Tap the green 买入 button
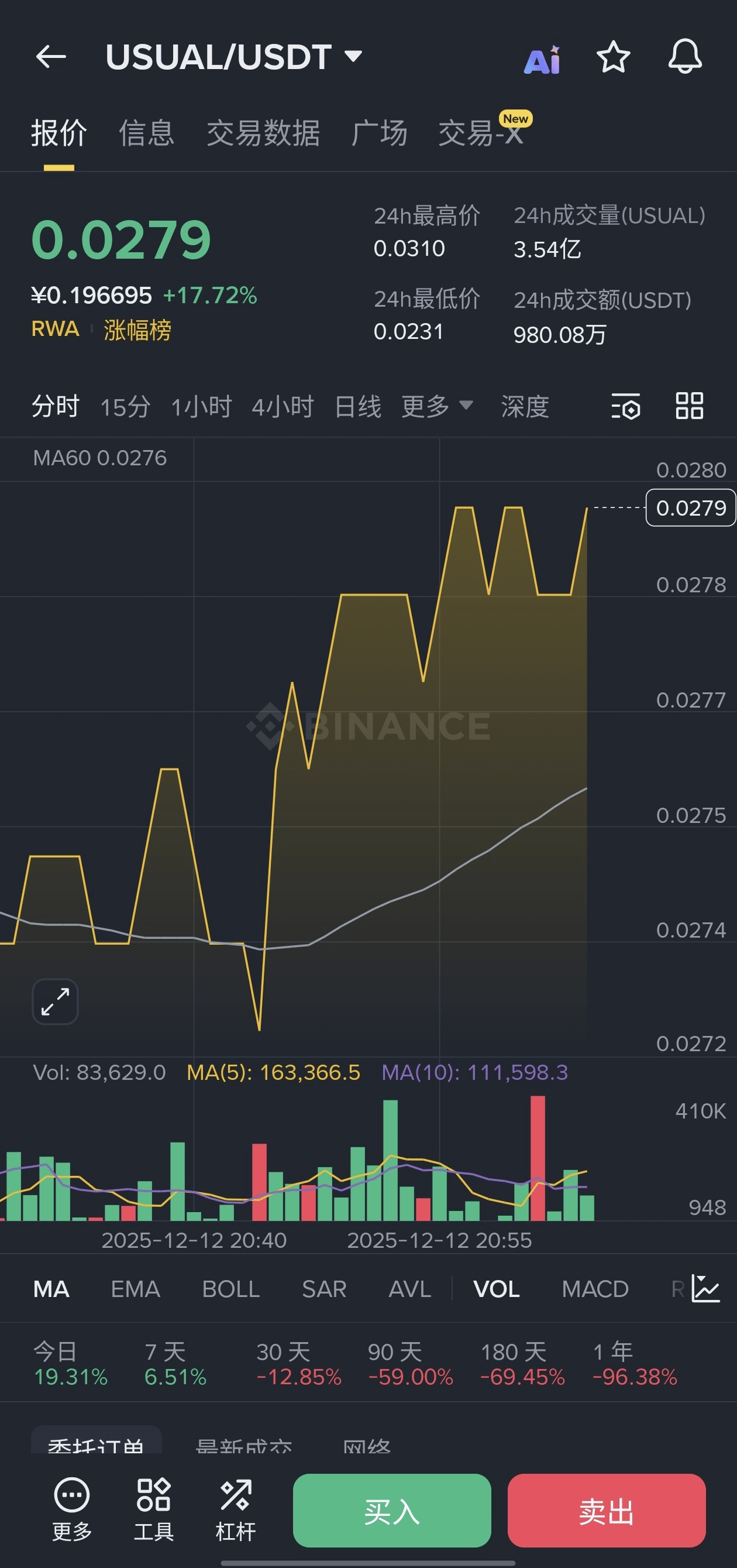 pyautogui.click(x=392, y=1510)
